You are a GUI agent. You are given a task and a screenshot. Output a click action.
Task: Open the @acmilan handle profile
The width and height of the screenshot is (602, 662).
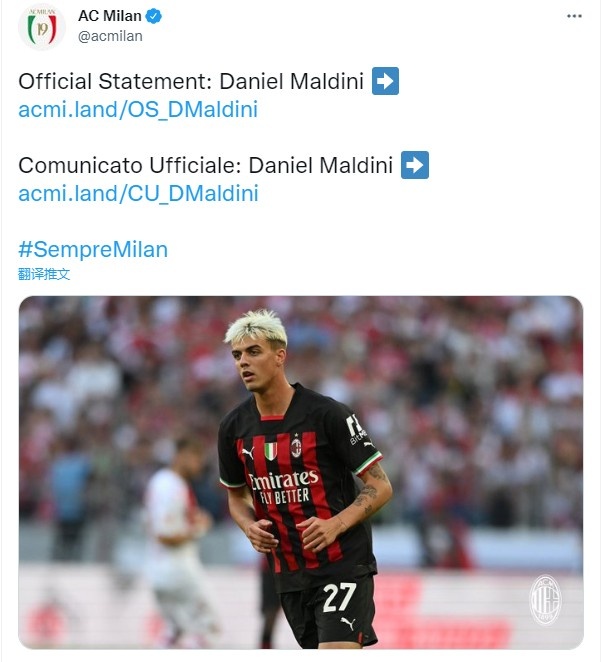pyautogui.click(x=110, y=36)
